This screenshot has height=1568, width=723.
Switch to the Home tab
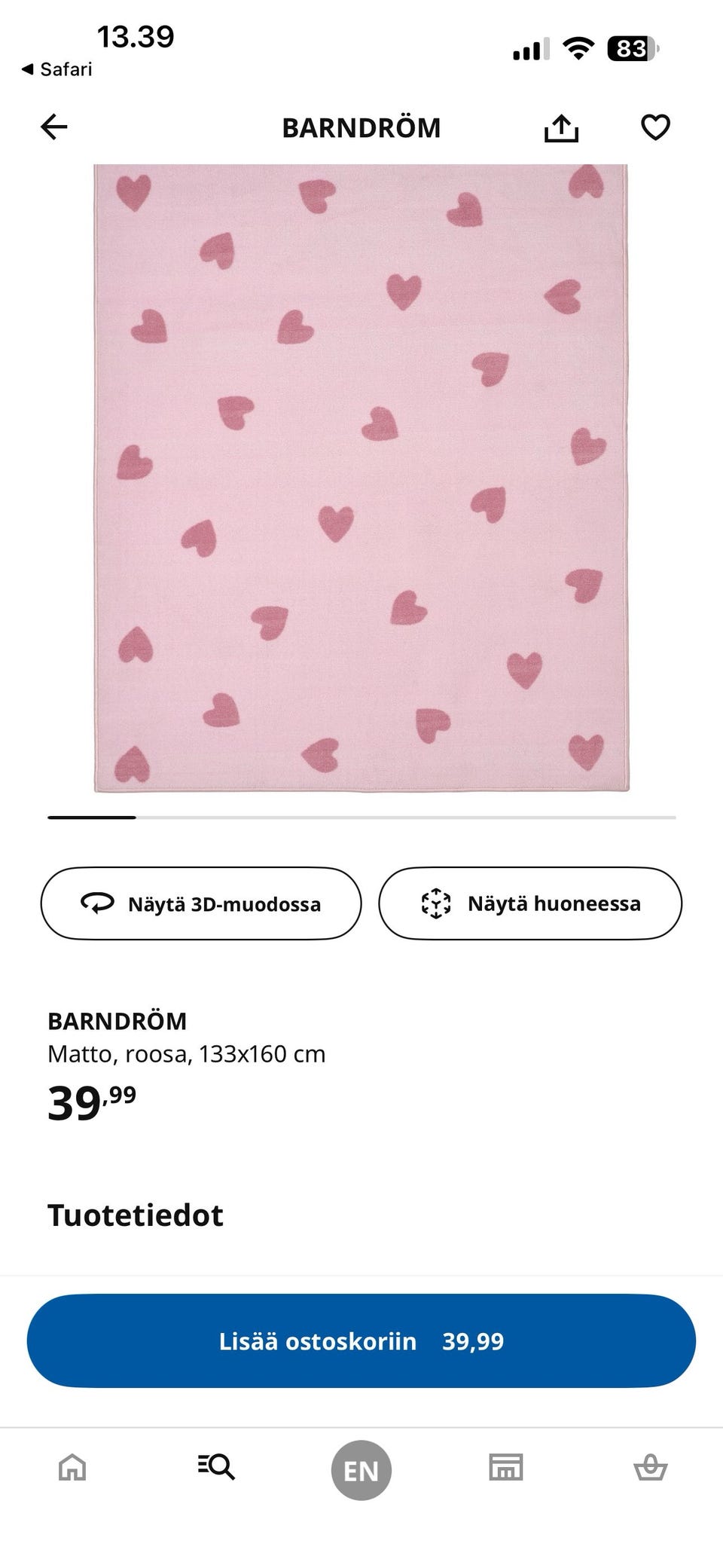pos(72,1468)
